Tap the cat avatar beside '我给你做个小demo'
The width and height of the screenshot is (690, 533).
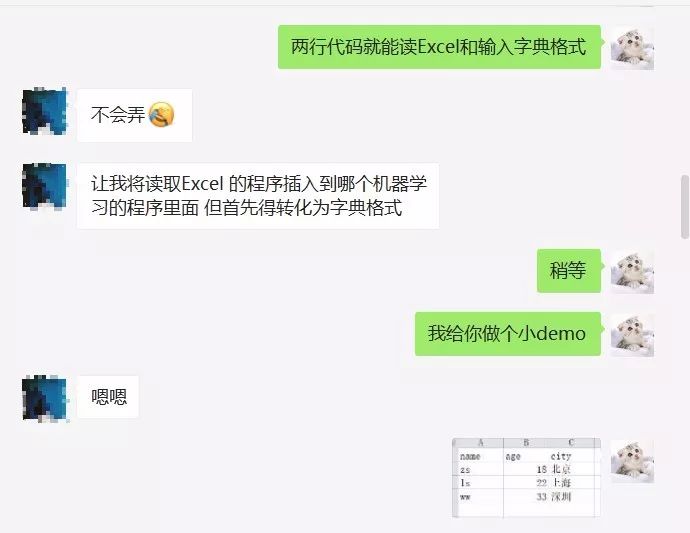[x=632, y=335]
